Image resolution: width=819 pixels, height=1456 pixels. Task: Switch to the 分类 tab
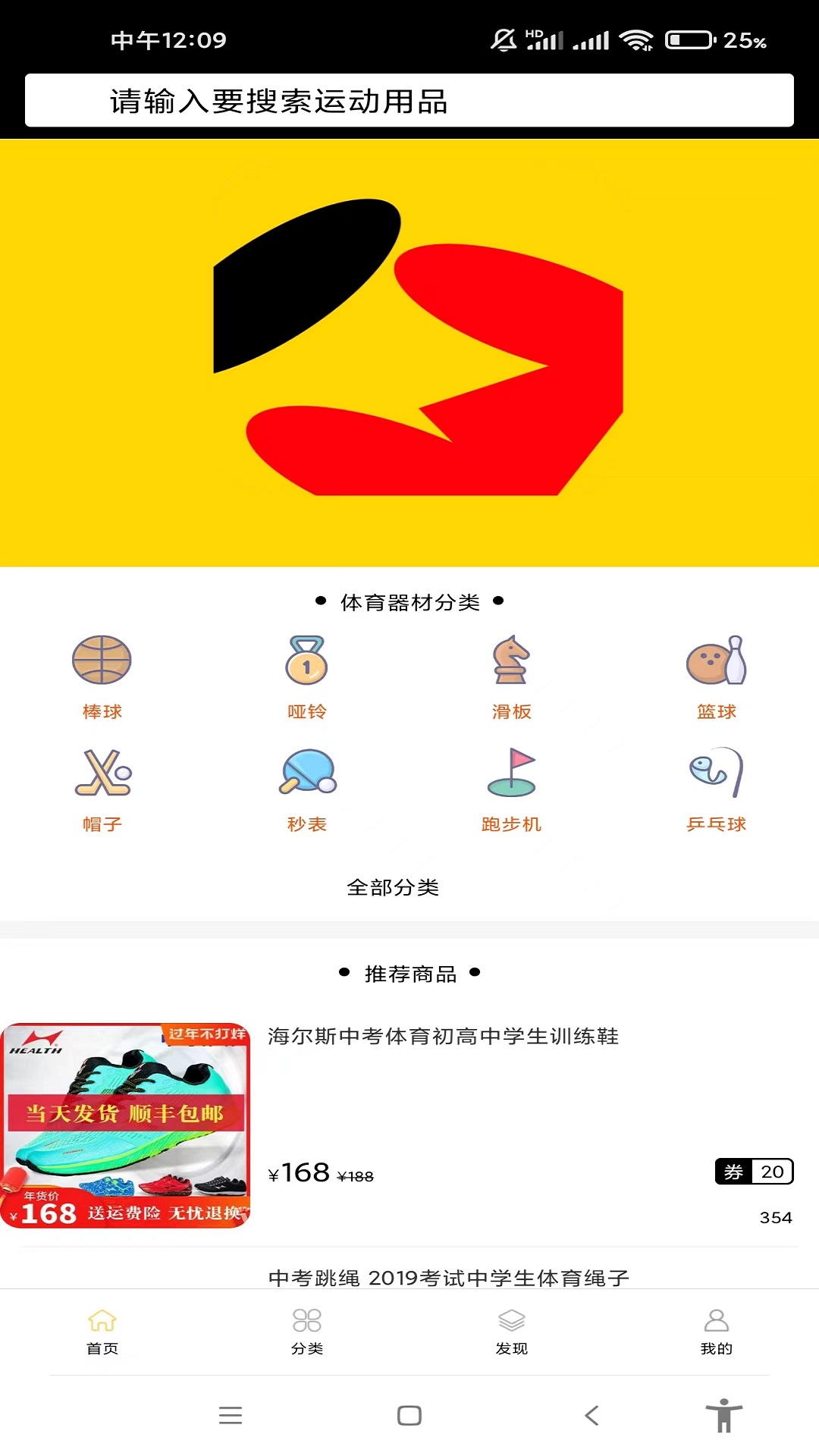pyautogui.click(x=307, y=1332)
